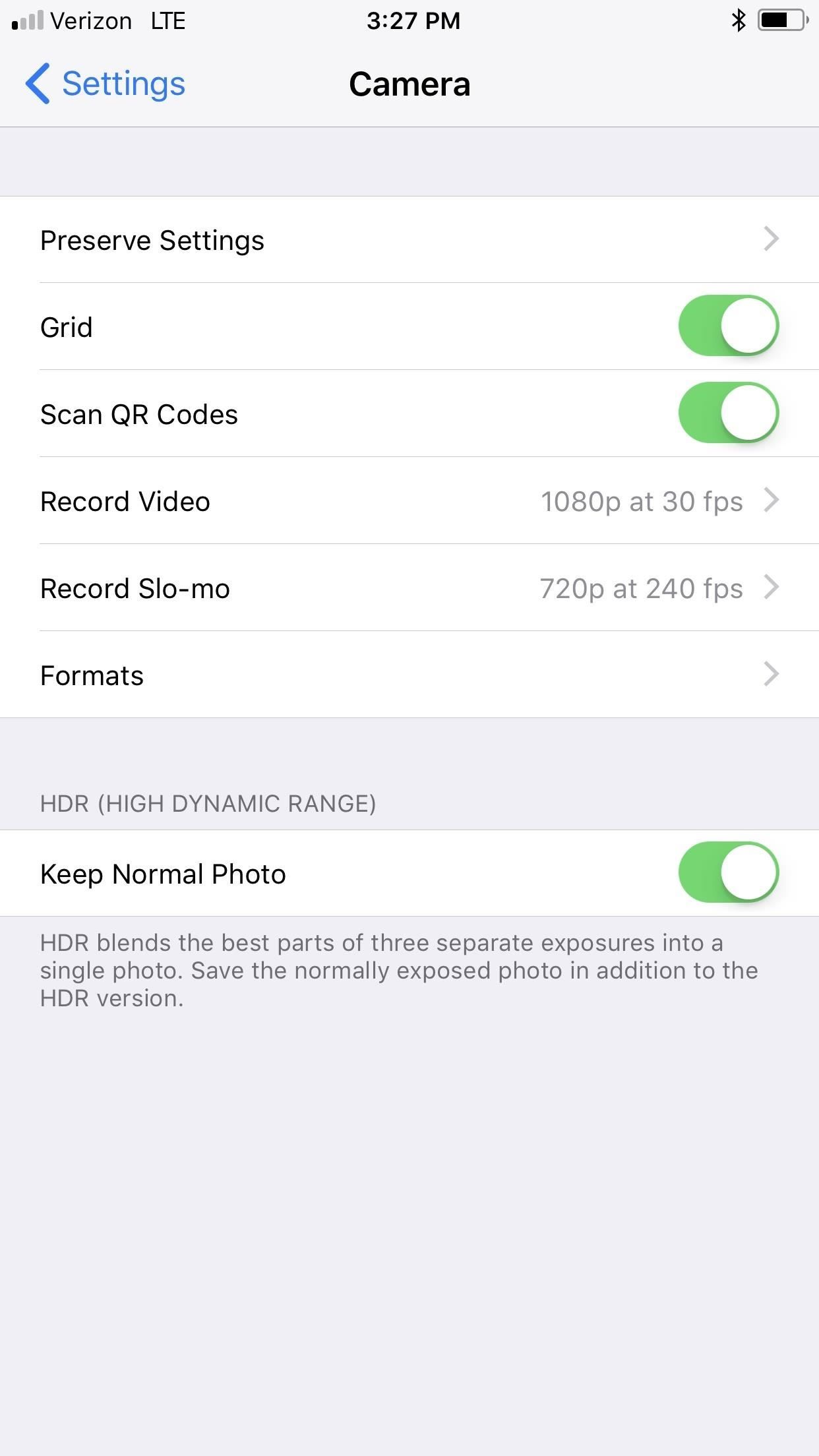This screenshot has width=819, height=1456.
Task: Tap the blue back chevron icon
Action: click(38, 83)
